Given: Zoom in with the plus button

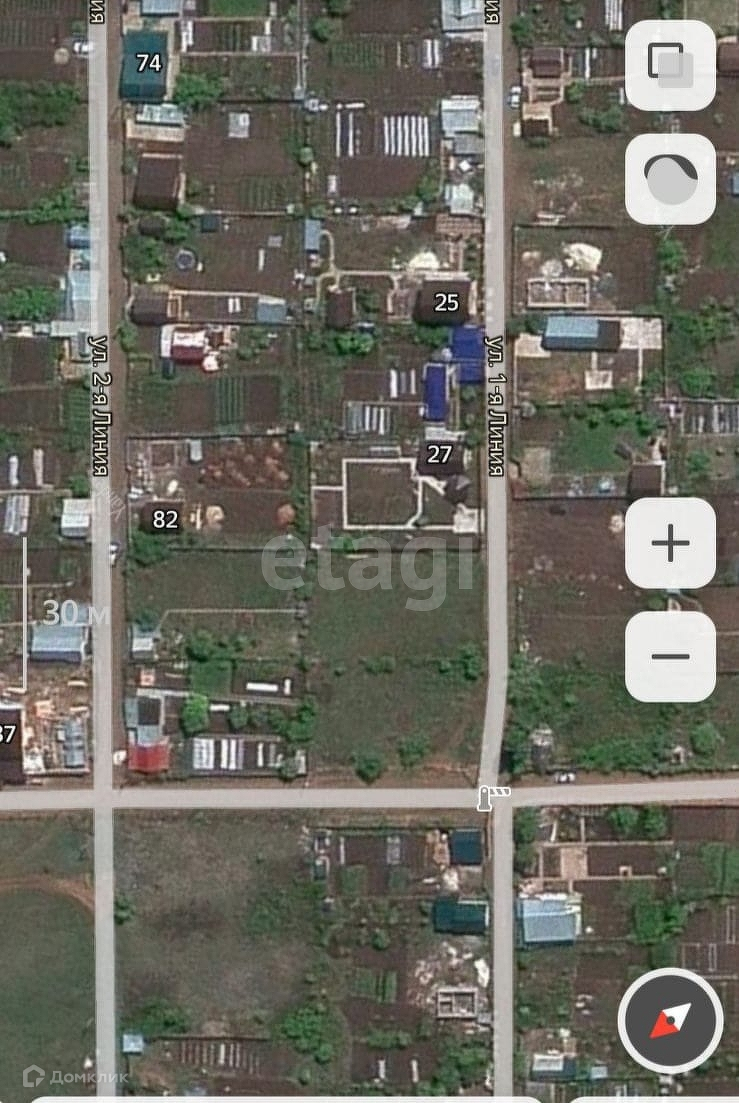Looking at the screenshot, I should pos(670,543).
